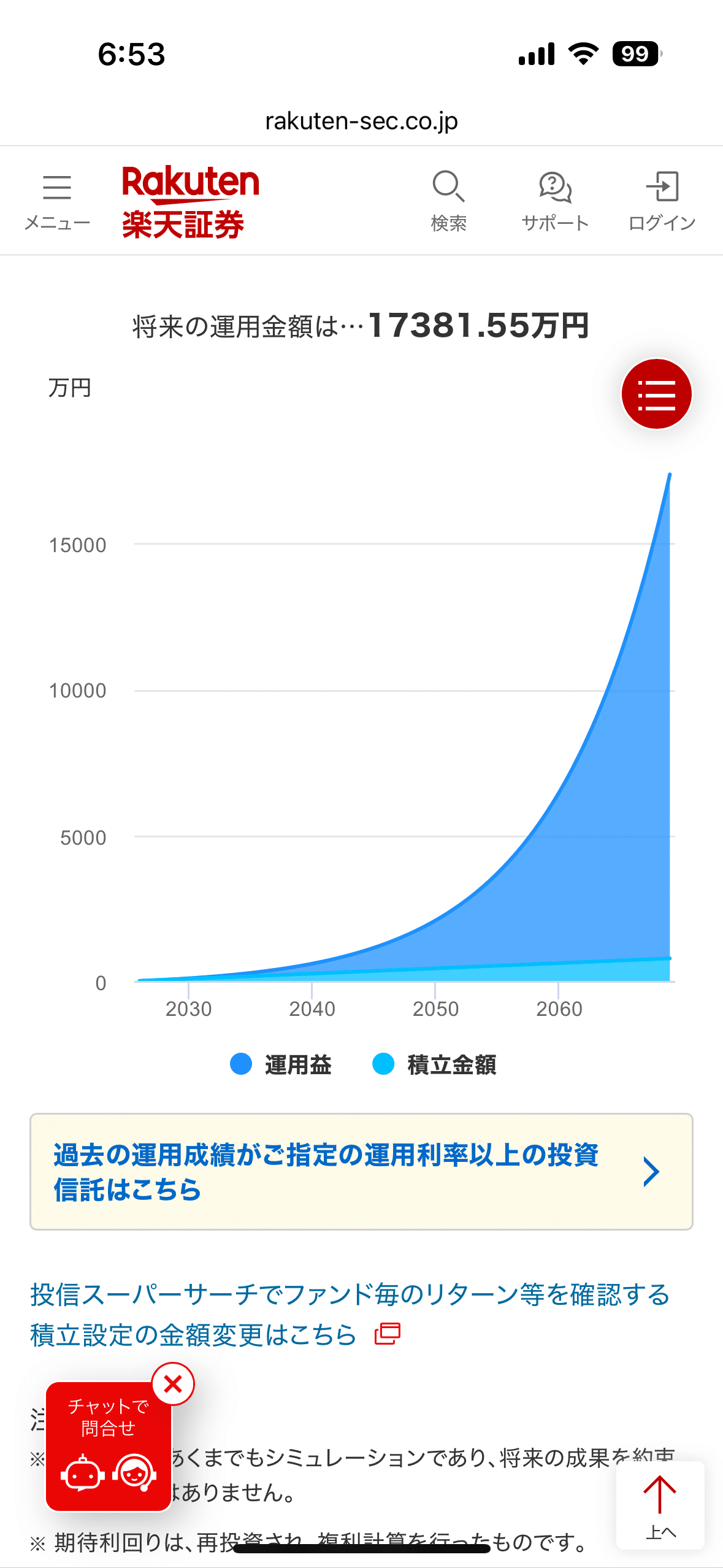Tap the rakuten-sec.co.jp address bar
The height and width of the screenshot is (1568, 723).
pos(361,121)
